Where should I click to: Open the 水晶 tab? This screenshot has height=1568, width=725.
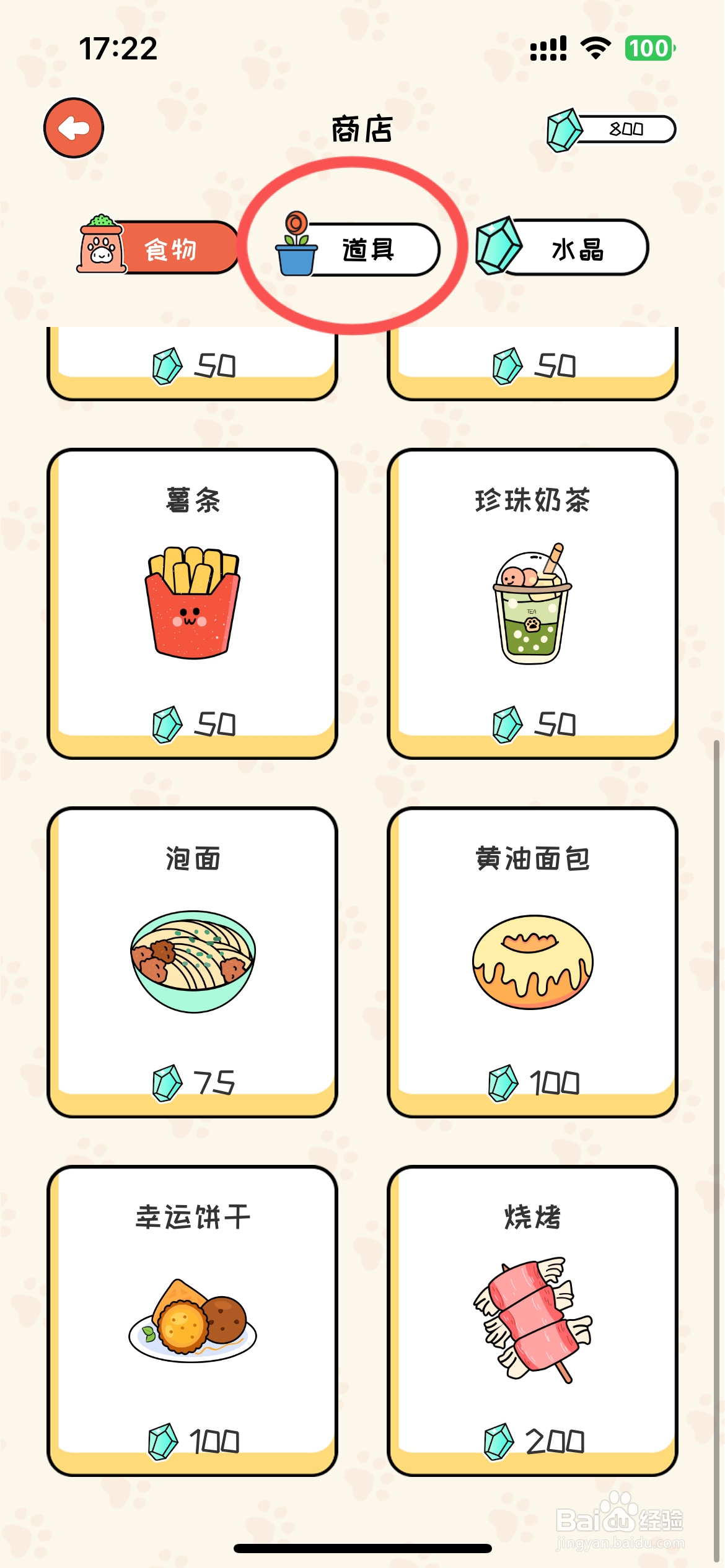tap(576, 248)
